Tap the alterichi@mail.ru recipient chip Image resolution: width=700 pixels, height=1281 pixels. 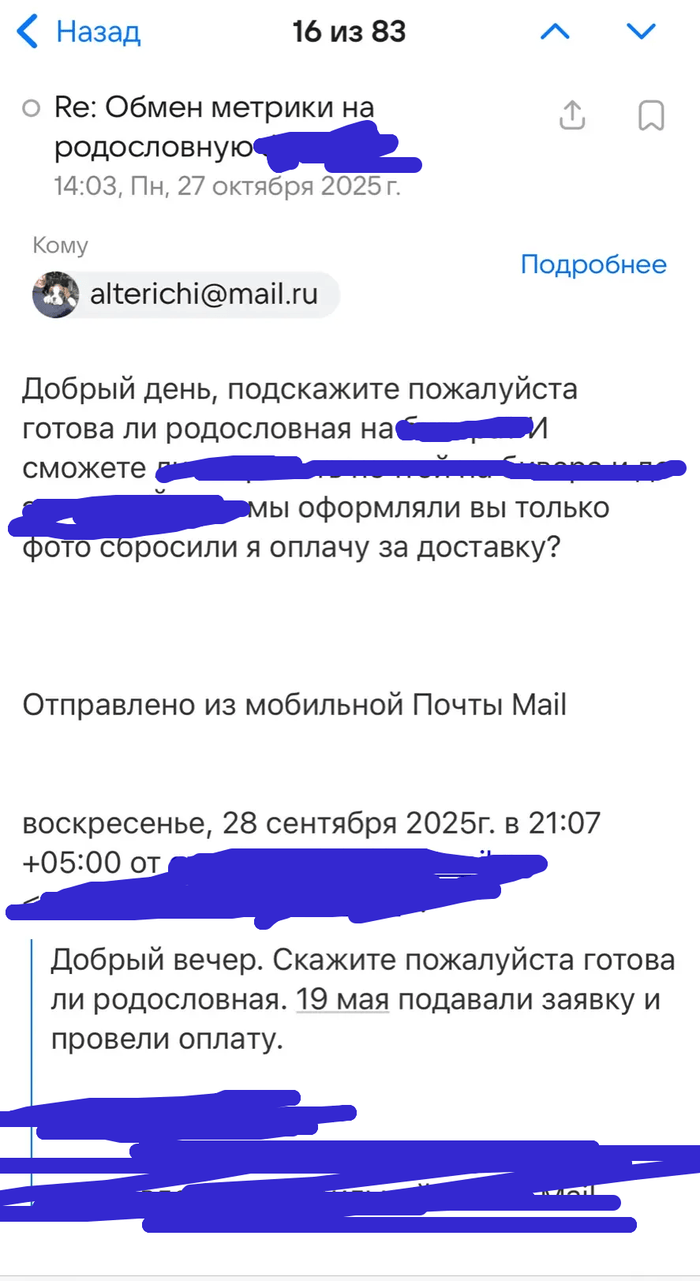tap(186, 295)
